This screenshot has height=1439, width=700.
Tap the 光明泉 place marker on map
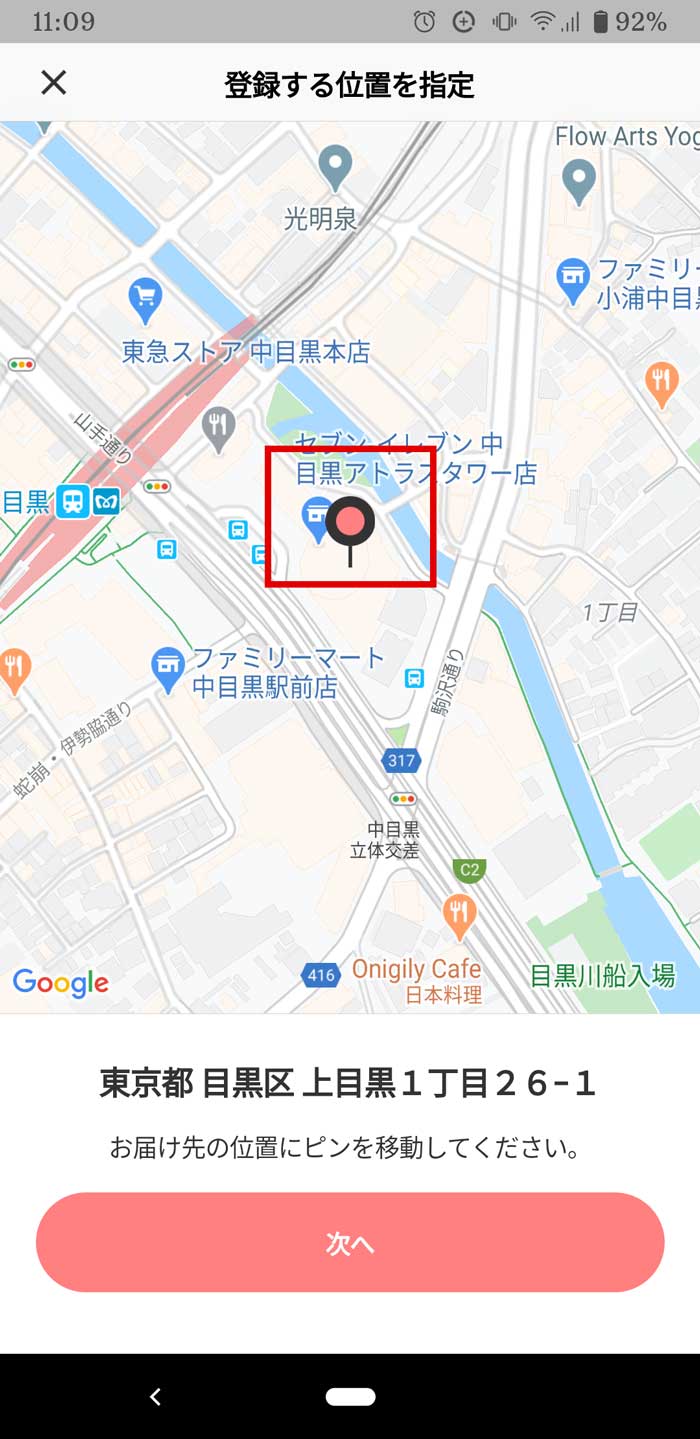click(x=335, y=167)
